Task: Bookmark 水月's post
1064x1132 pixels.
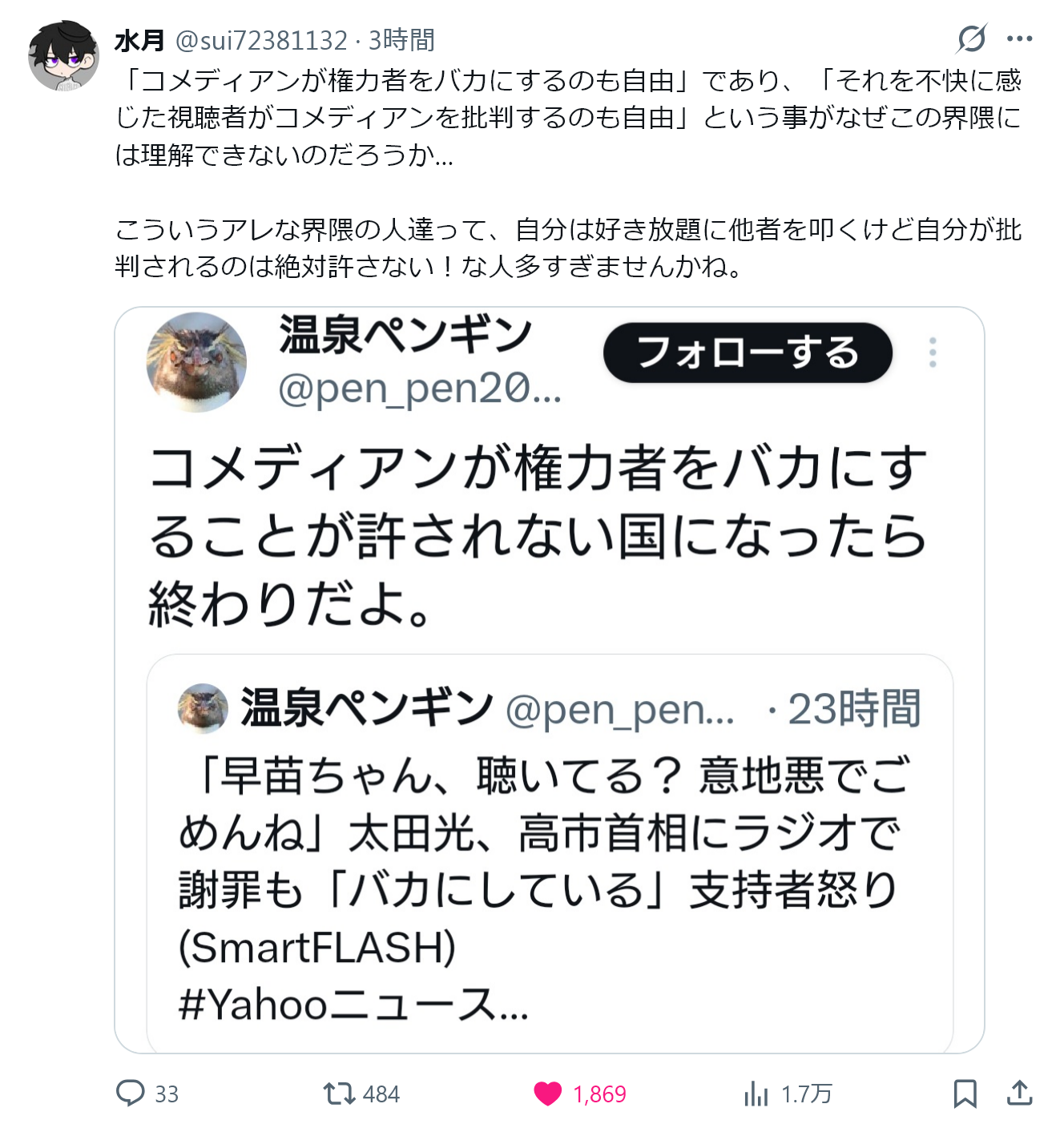Action: point(965,1093)
